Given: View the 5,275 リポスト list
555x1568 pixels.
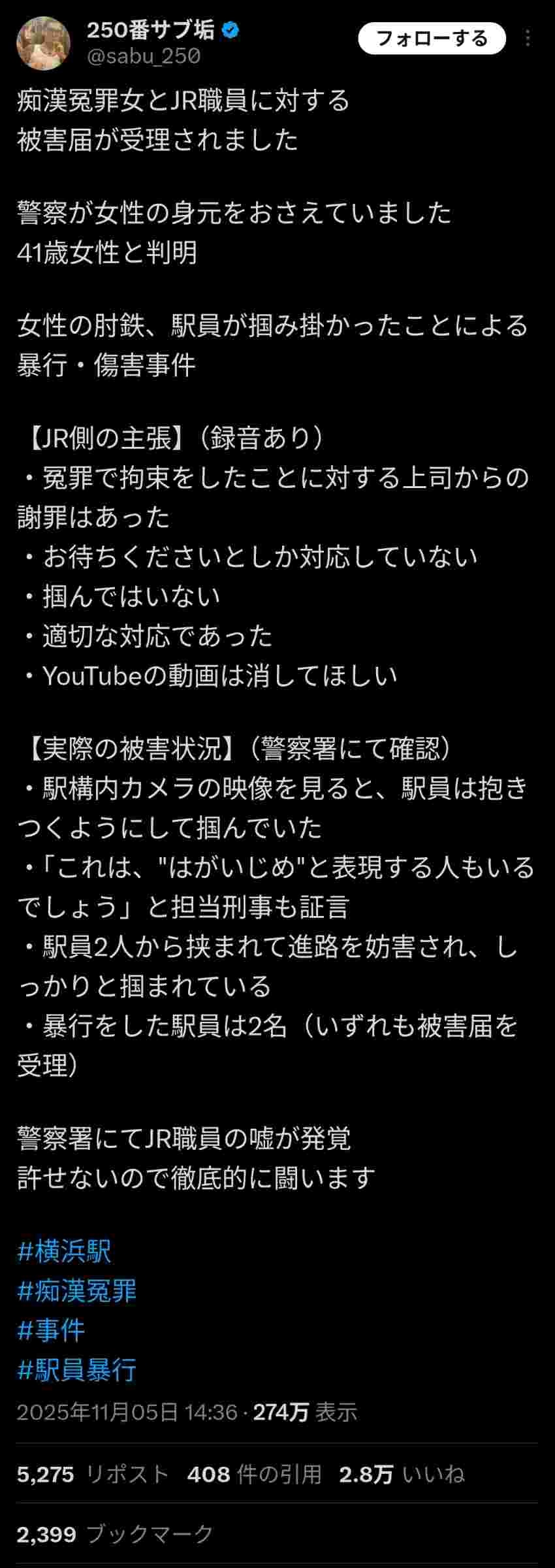Looking at the screenshot, I should click(x=93, y=1475).
